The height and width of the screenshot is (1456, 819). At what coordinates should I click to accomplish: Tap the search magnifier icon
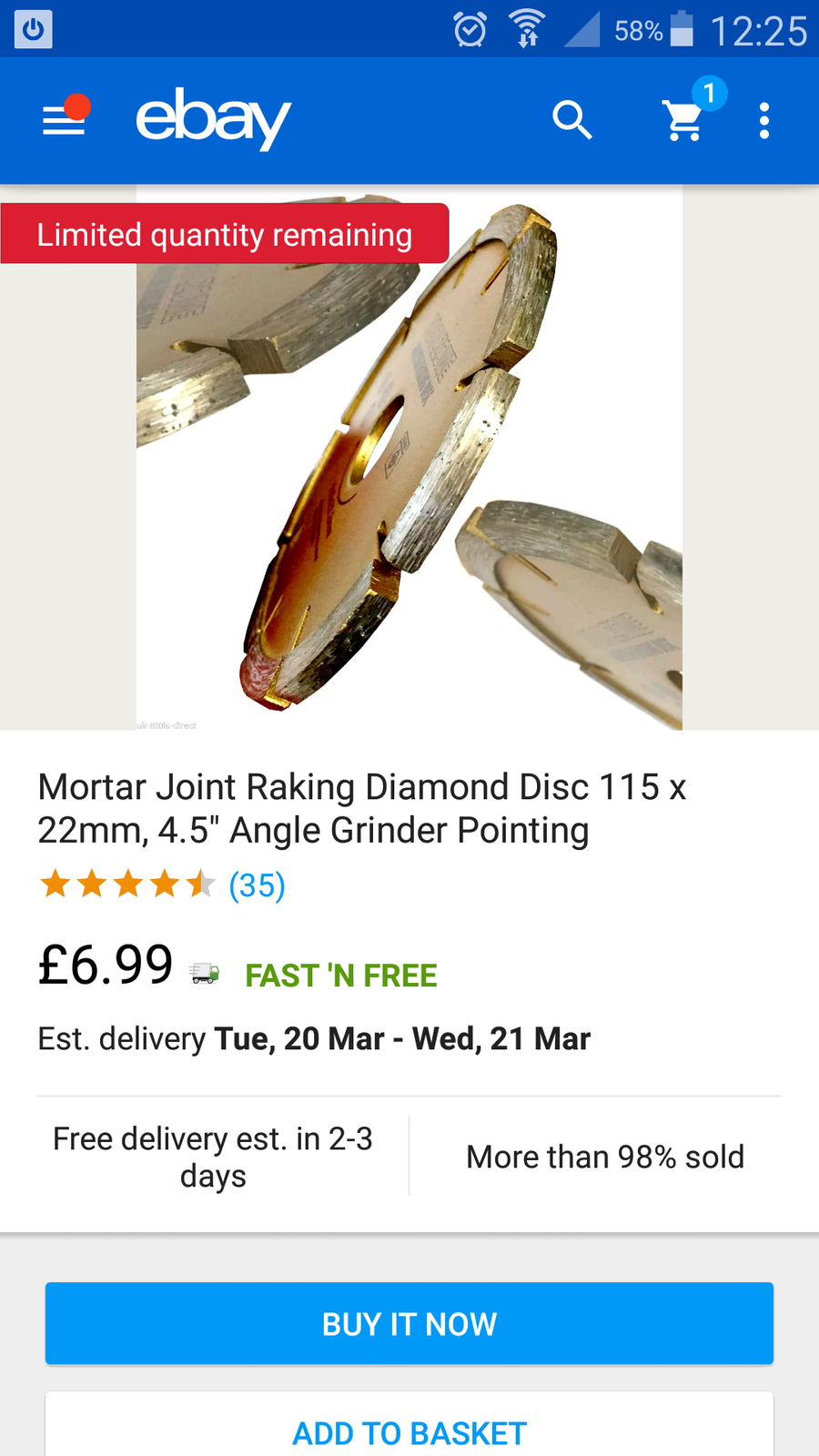click(x=572, y=120)
